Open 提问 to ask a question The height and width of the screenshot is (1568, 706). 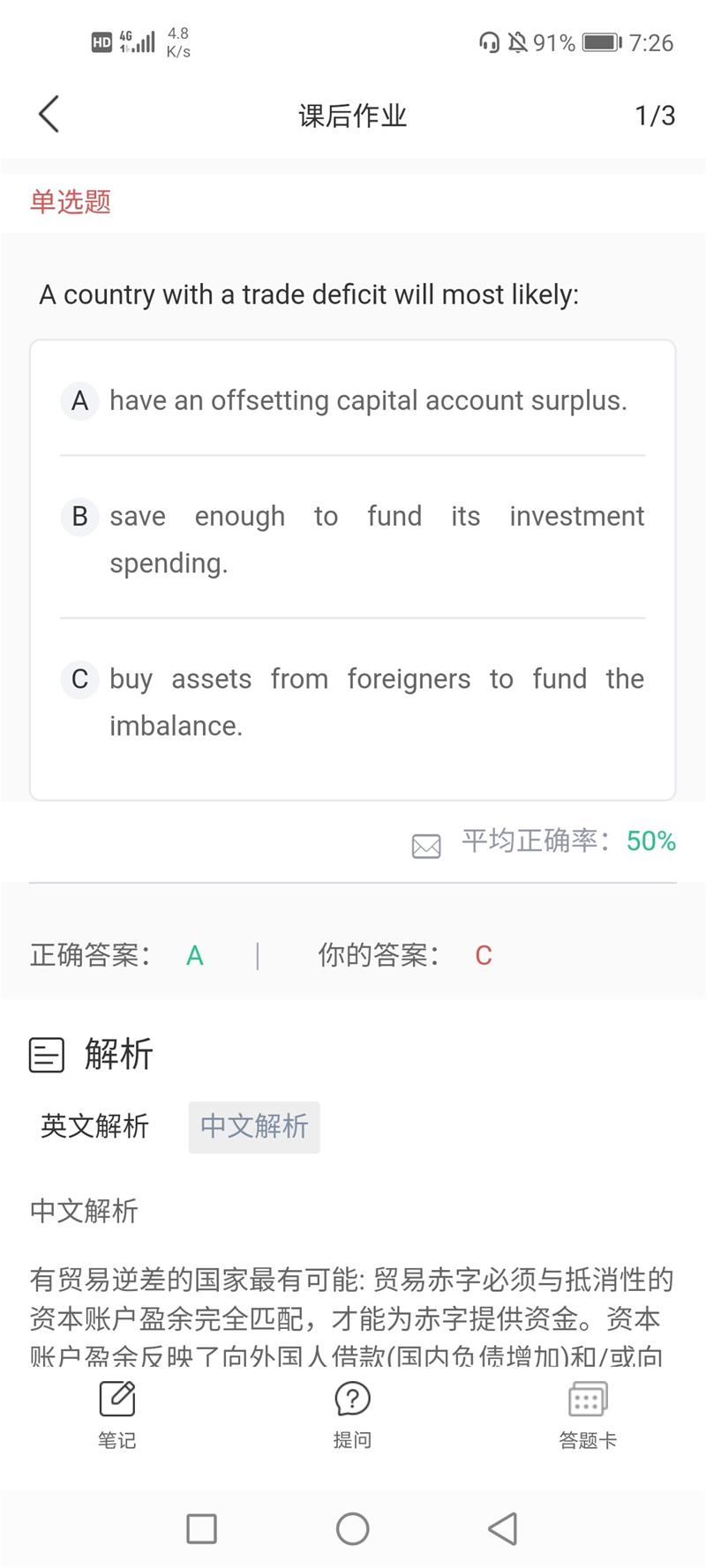tap(352, 1414)
